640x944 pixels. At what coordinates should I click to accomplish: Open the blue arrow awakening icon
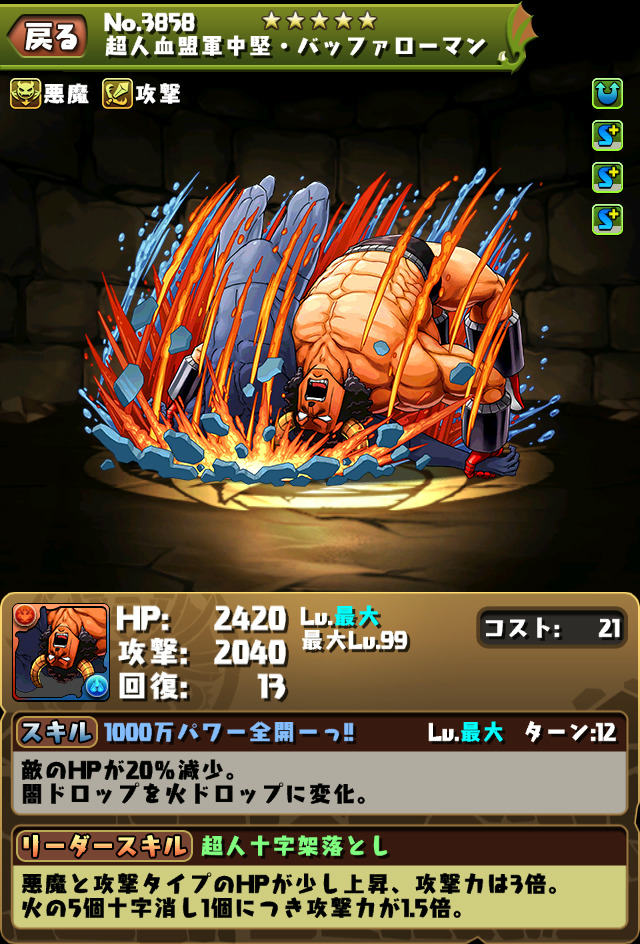coord(607,94)
